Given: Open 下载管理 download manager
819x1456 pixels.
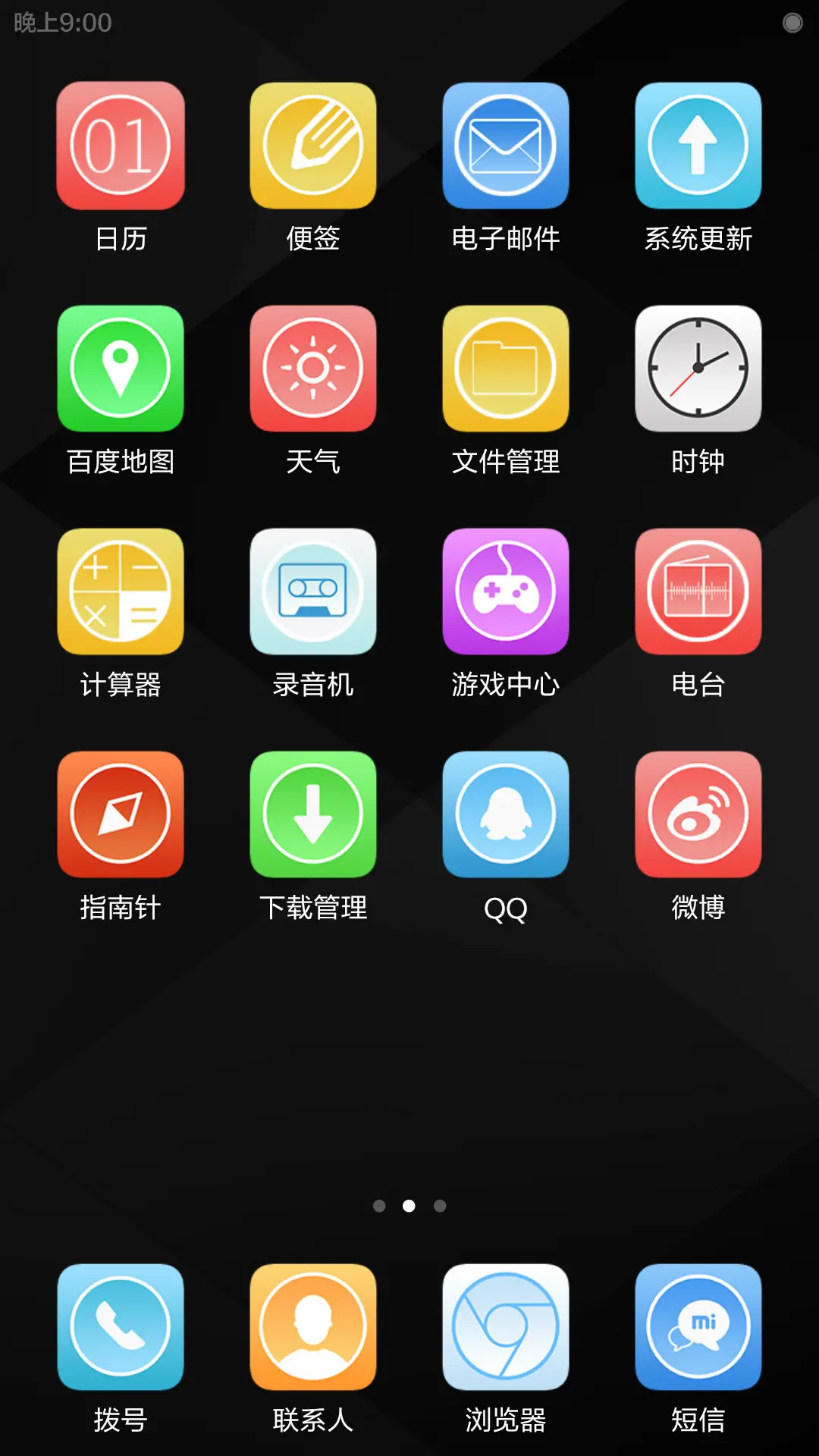Looking at the screenshot, I should [313, 815].
